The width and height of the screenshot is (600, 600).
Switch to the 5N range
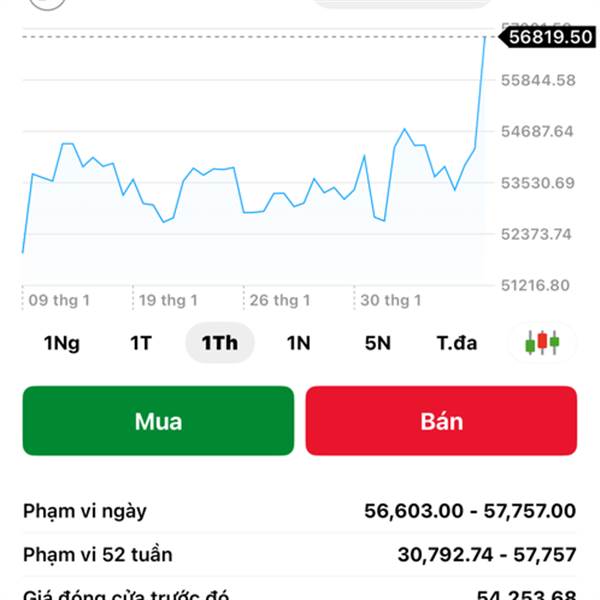[x=377, y=343]
